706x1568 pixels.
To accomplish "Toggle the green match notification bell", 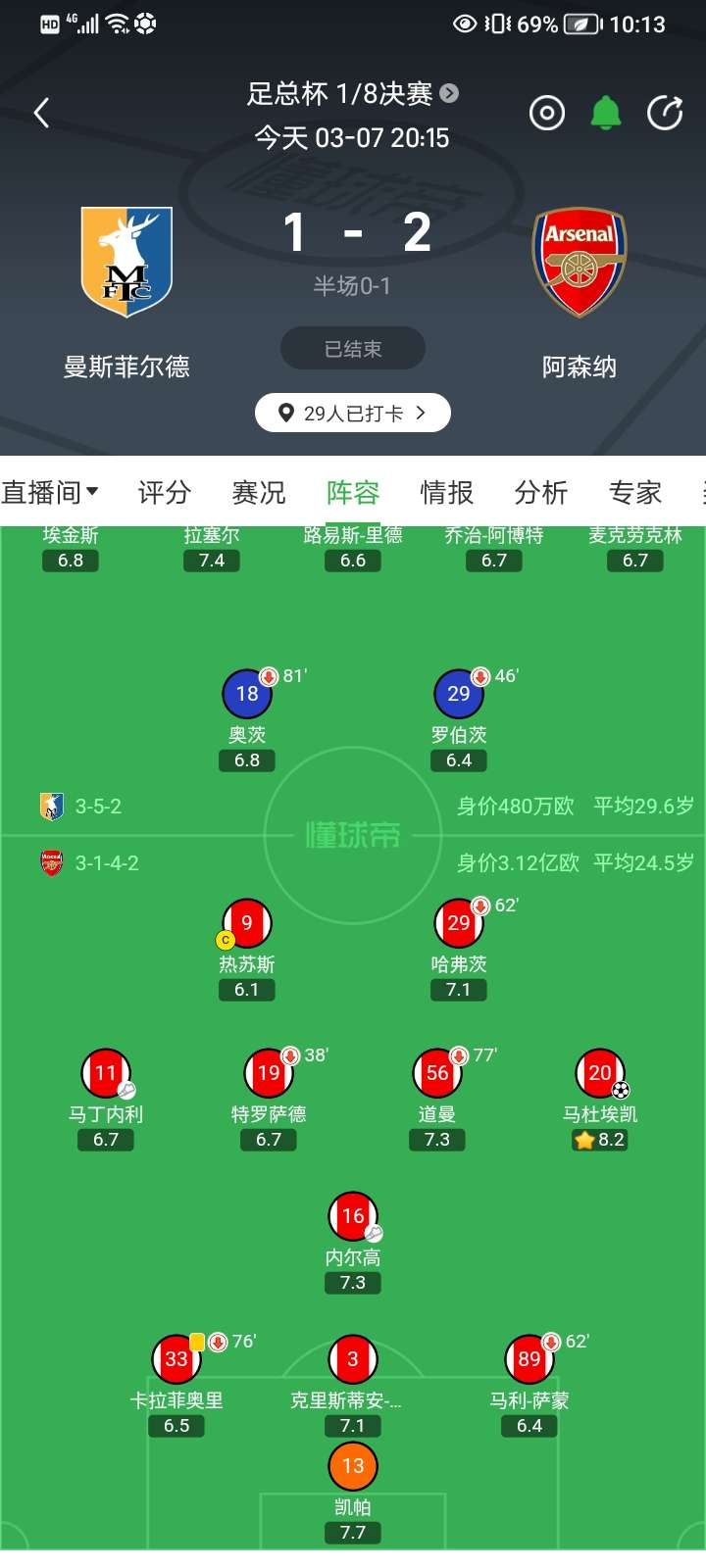I will point(606,114).
